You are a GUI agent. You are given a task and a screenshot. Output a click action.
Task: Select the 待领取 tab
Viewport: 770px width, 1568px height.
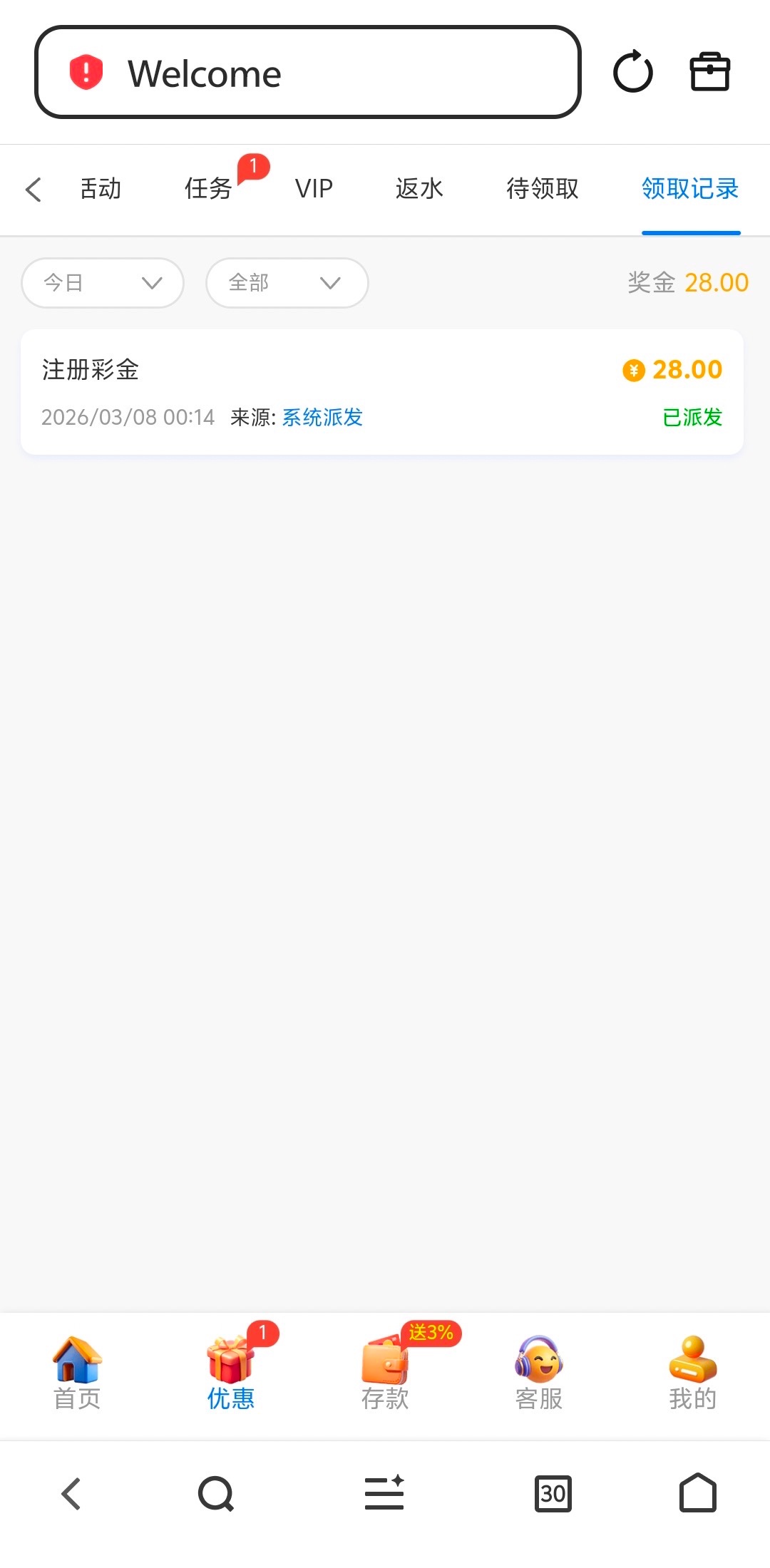tap(542, 189)
